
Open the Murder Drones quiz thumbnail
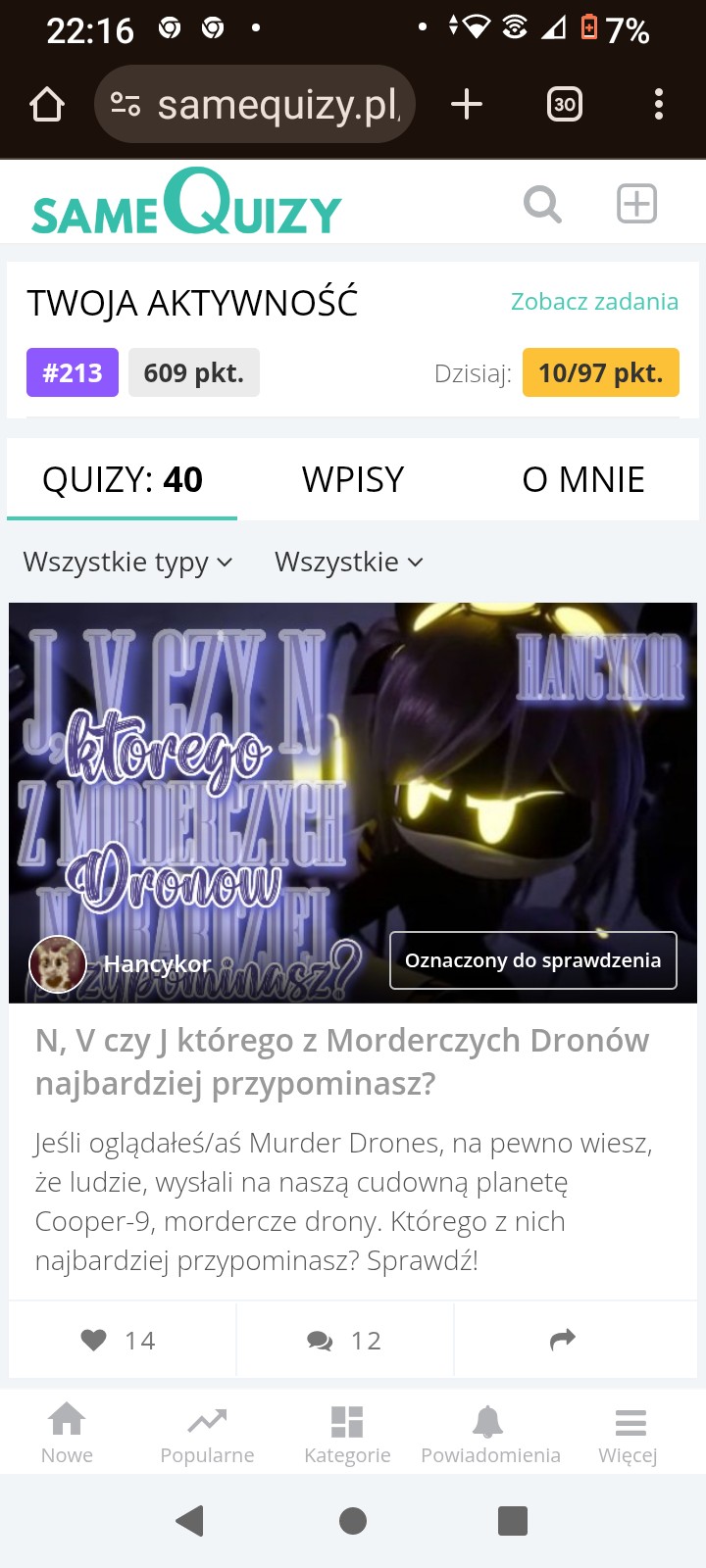coord(353,784)
